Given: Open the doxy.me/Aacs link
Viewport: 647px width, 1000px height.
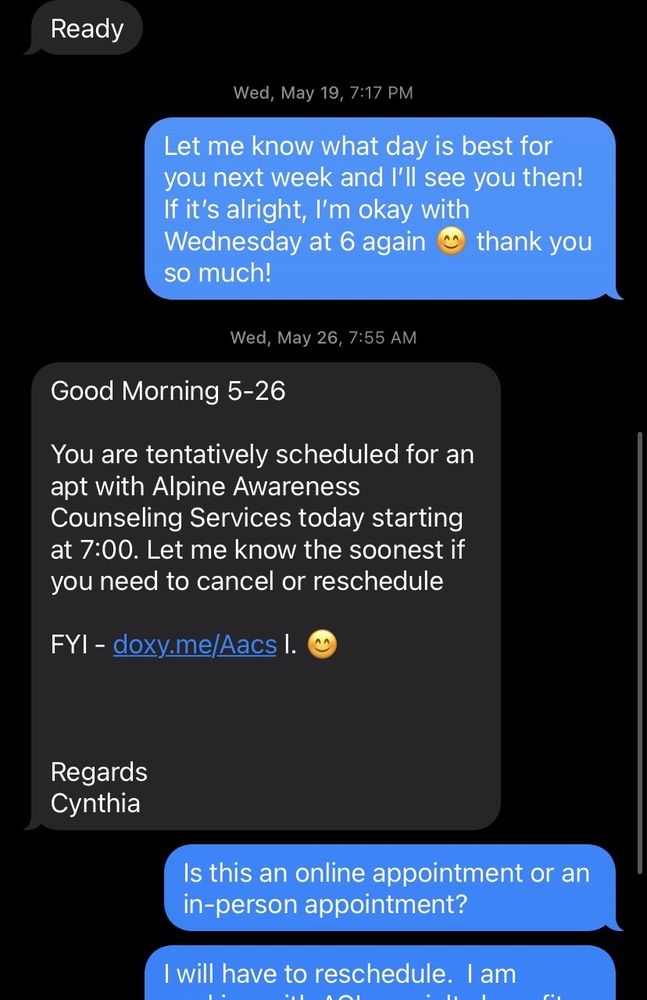Looking at the screenshot, I should [194, 645].
